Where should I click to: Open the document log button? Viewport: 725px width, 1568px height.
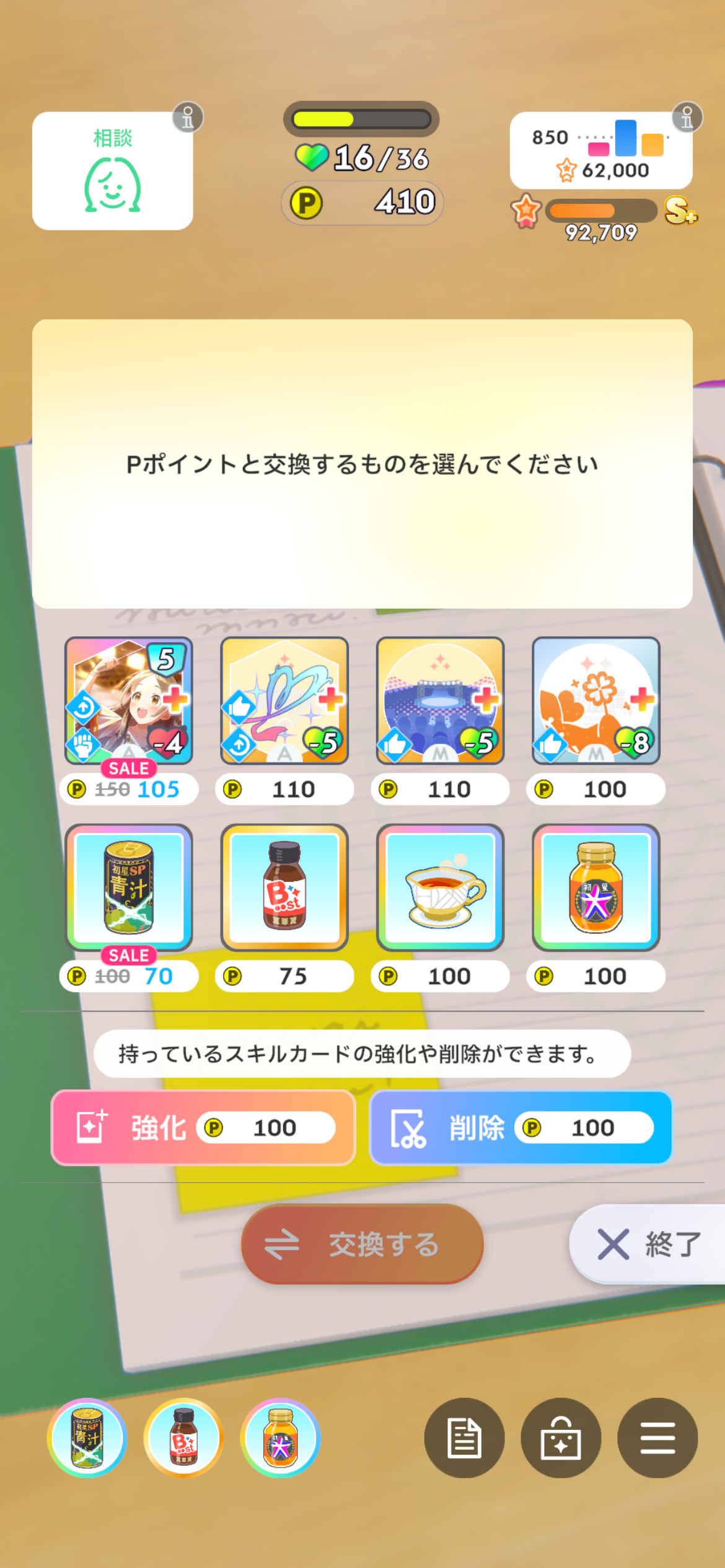464,1438
